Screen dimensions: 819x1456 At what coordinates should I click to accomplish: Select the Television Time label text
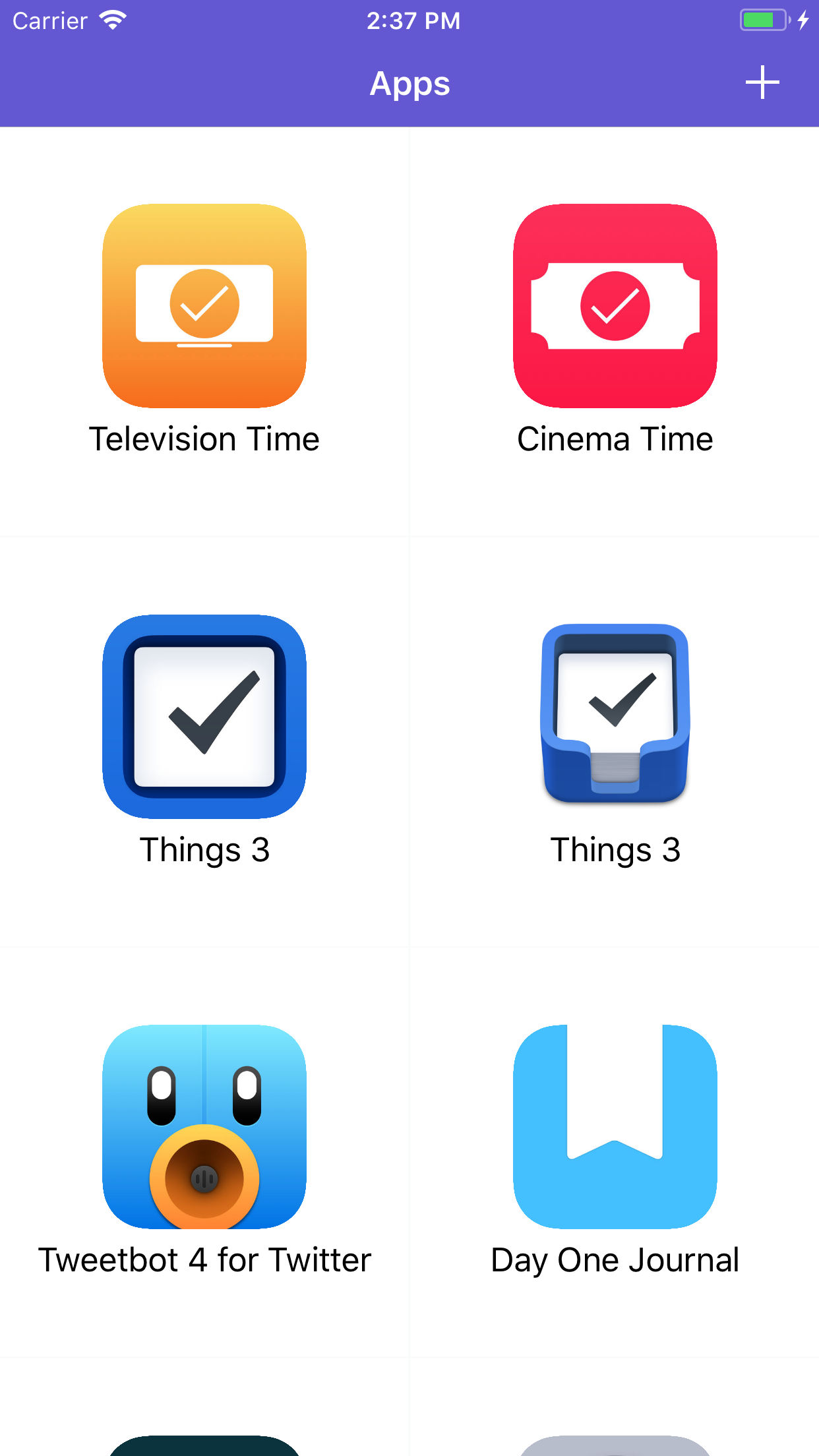pyautogui.click(x=204, y=438)
